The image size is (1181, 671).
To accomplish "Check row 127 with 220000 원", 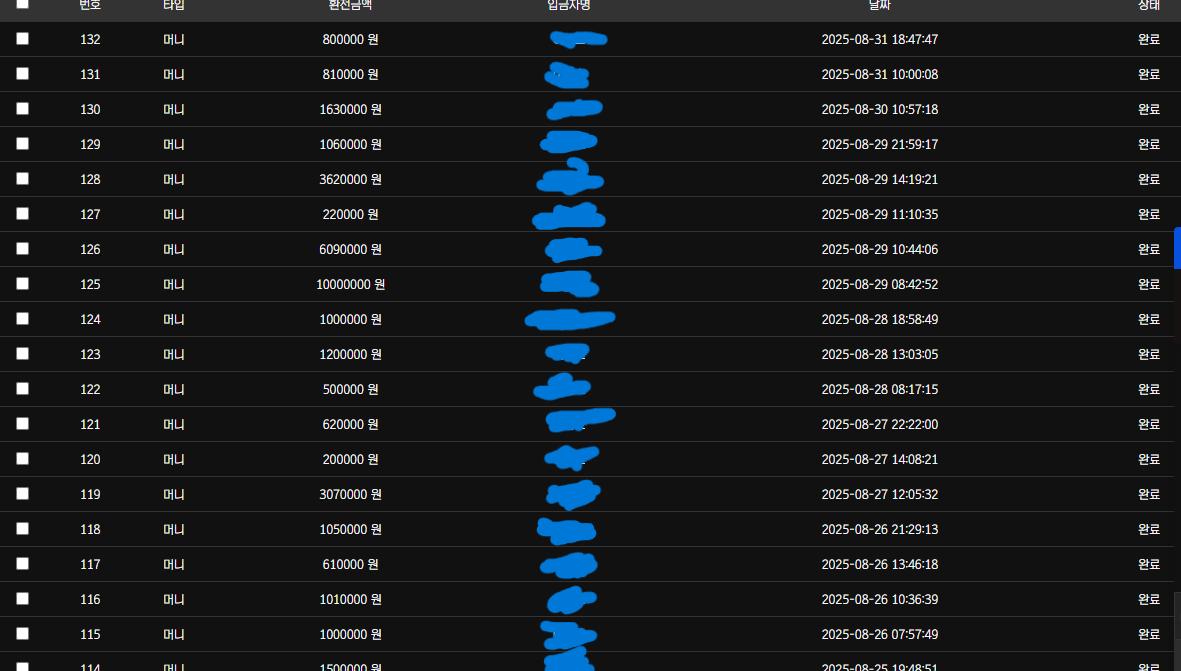I will pos(23,214).
